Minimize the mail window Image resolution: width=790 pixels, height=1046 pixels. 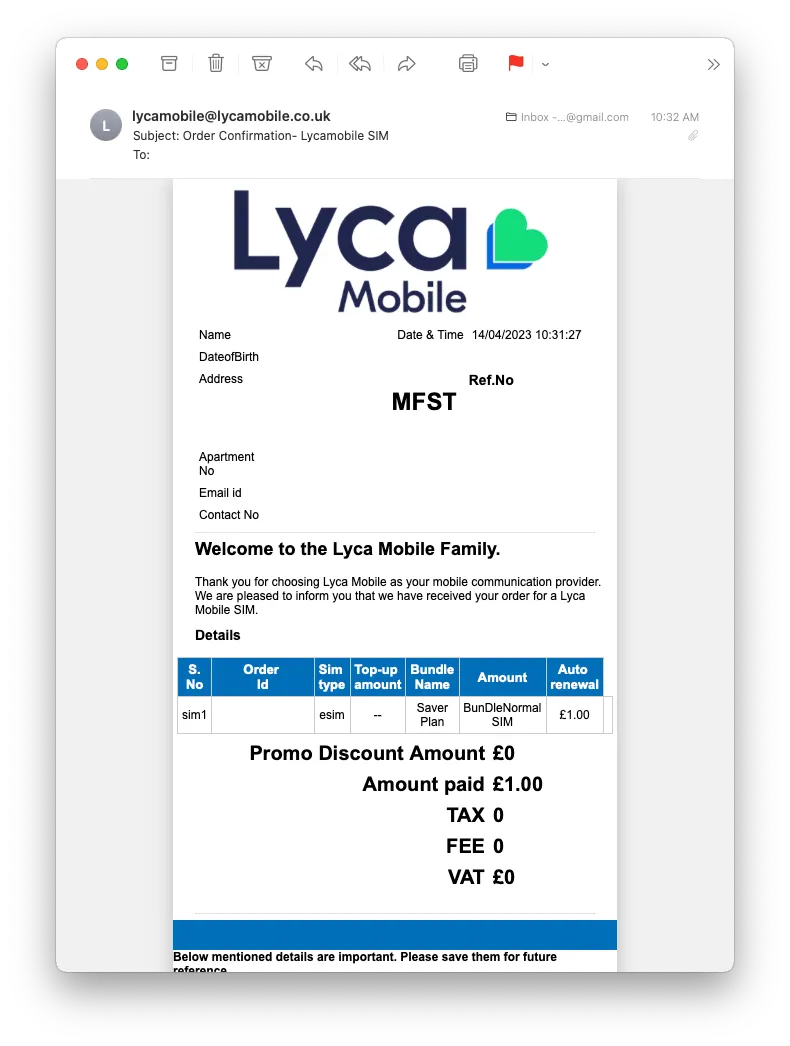[x=102, y=64]
